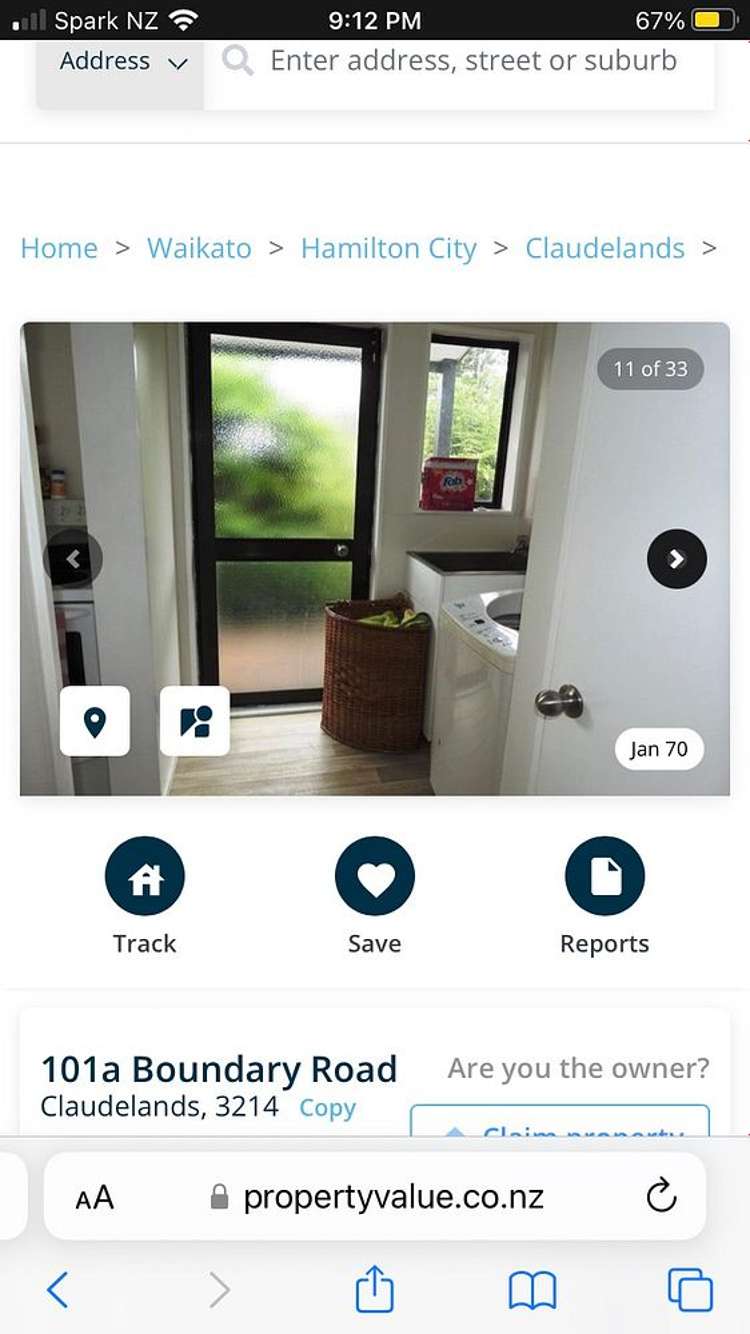Viewport: 750px width, 1334px height.
Task: Open the Address search type dropdown
Action: (122, 62)
